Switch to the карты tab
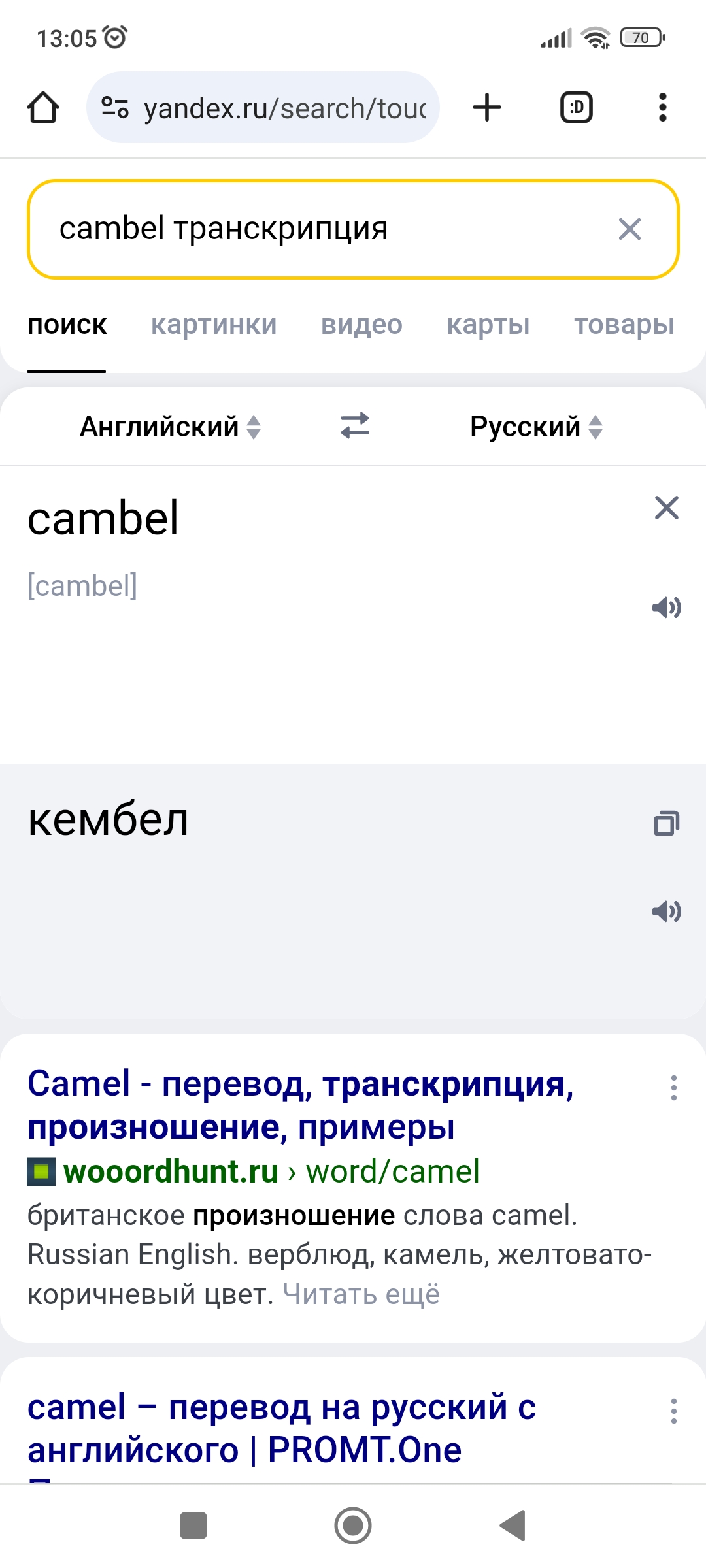The width and height of the screenshot is (706, 1568). click(x=488, y=325)
